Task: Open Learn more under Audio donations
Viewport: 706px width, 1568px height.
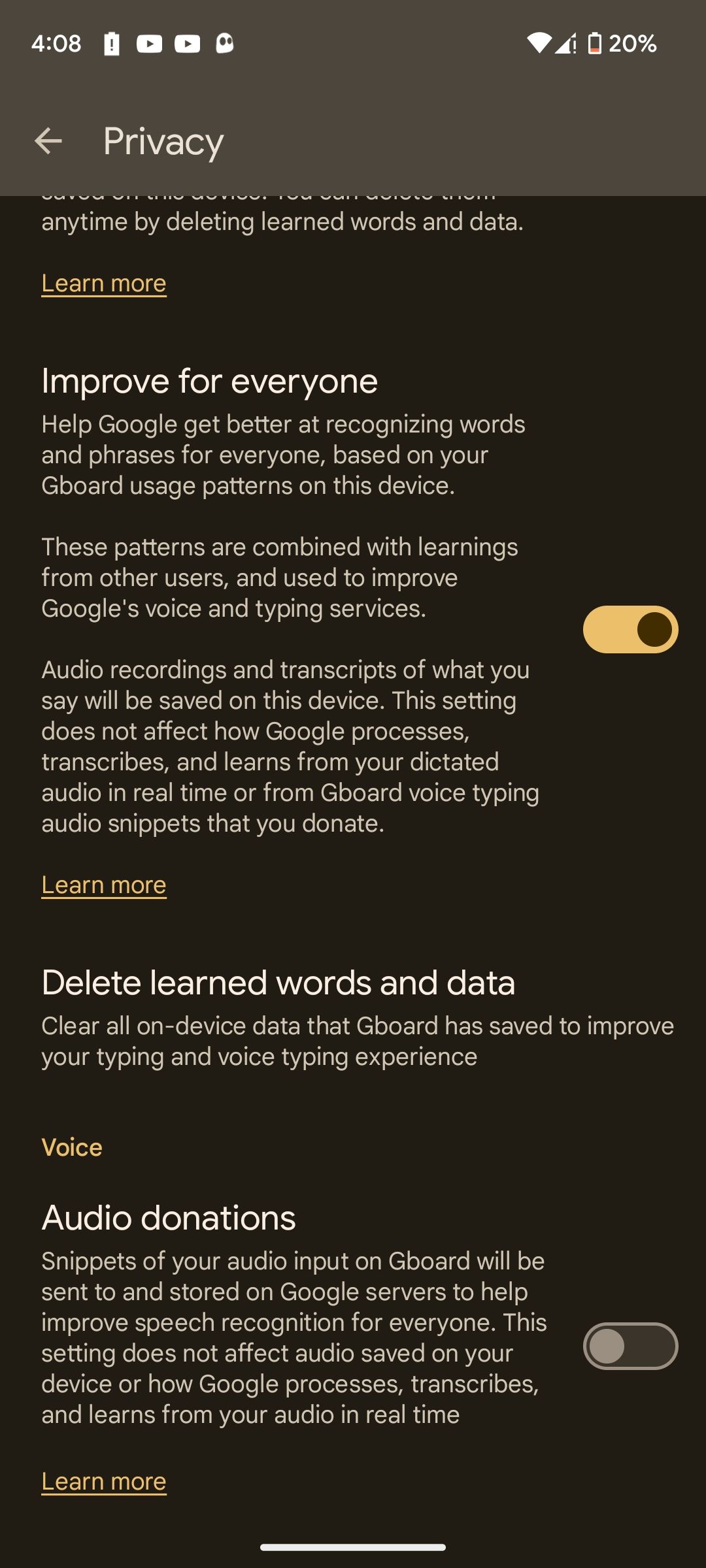Action: point(104,1482)
